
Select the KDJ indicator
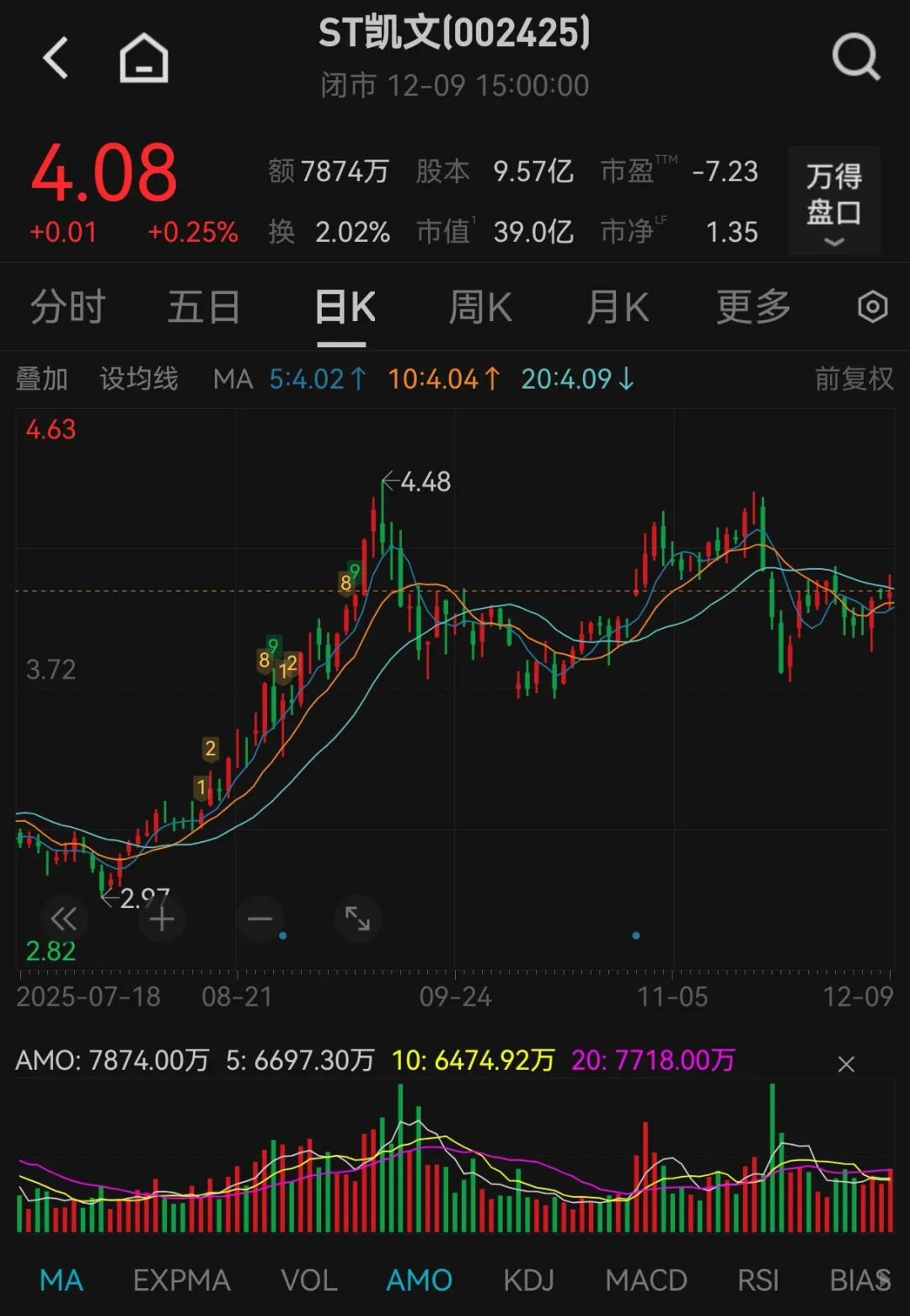(x=528, y=1280)
